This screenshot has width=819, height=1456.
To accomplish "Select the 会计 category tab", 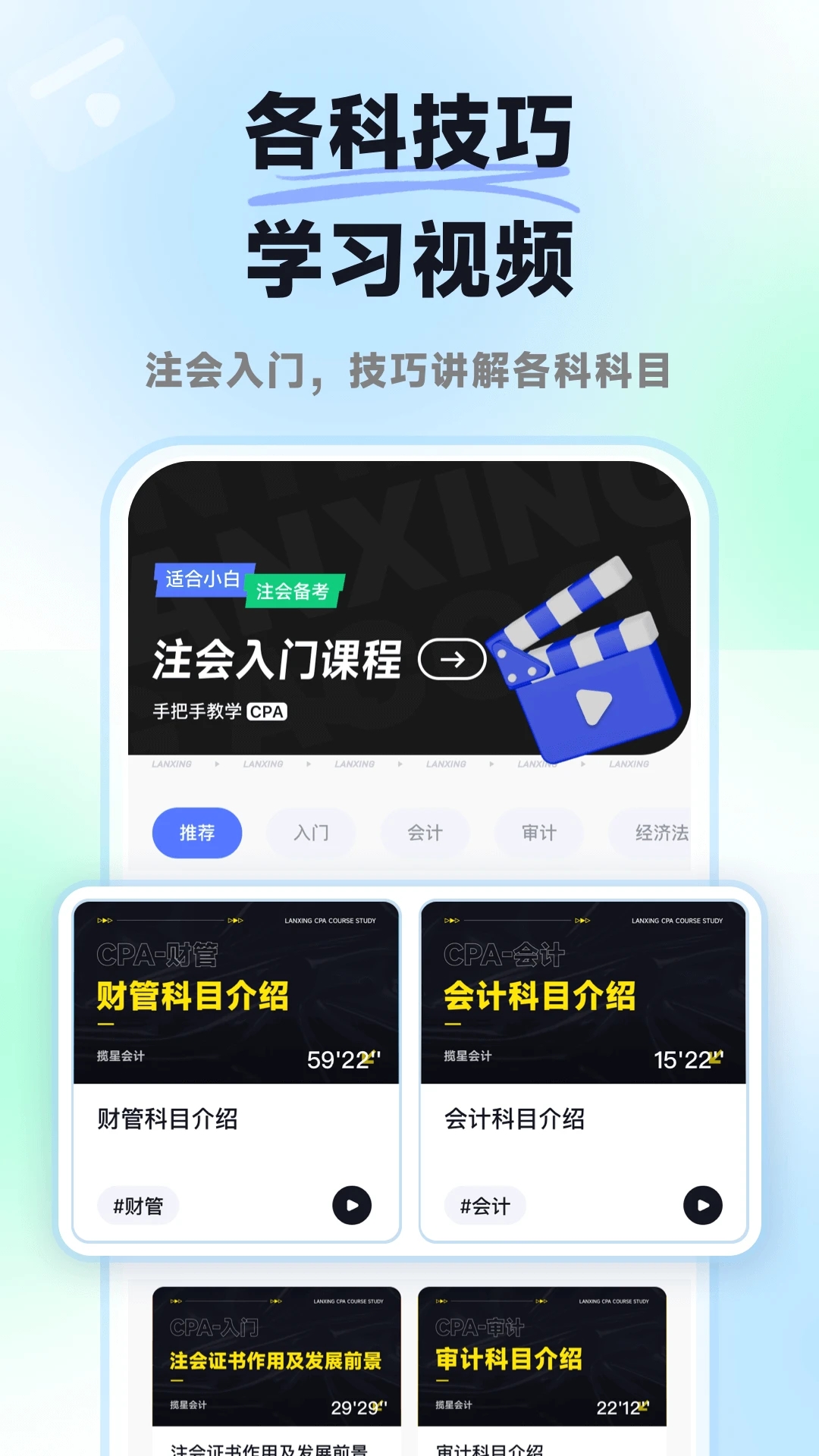I will pos(424,832).
